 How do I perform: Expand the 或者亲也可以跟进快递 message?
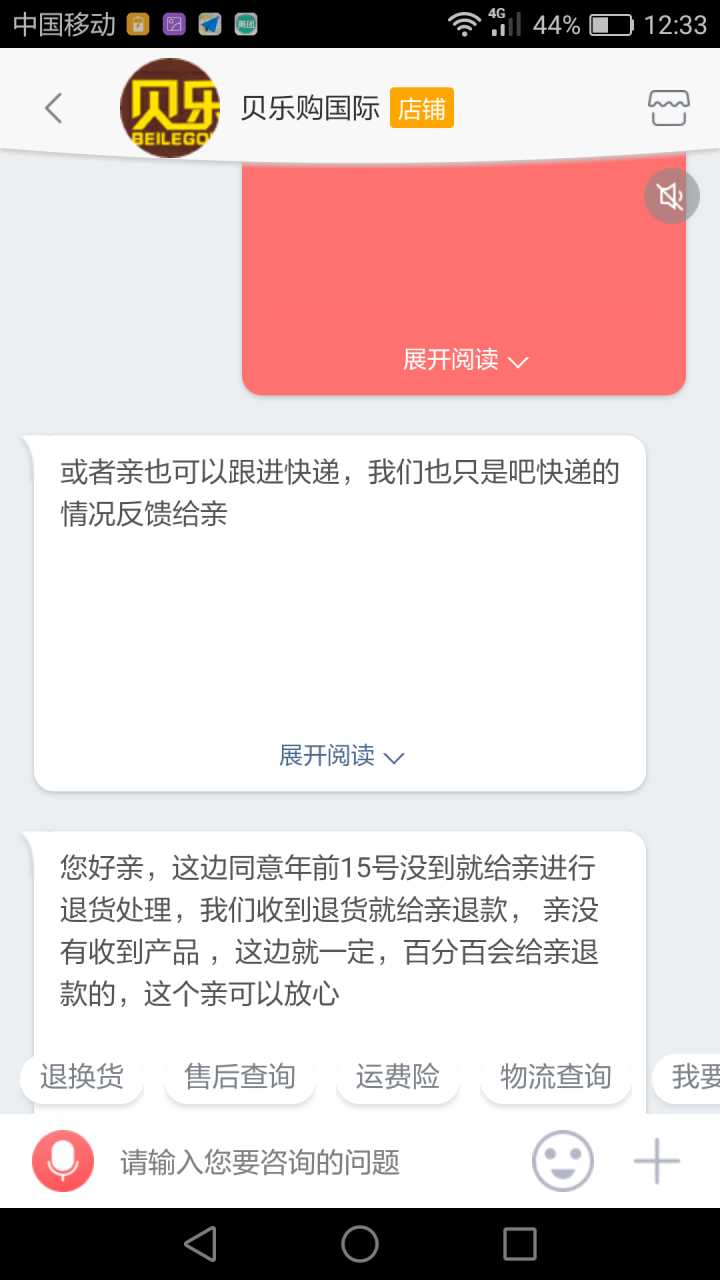tap(340, 756)
